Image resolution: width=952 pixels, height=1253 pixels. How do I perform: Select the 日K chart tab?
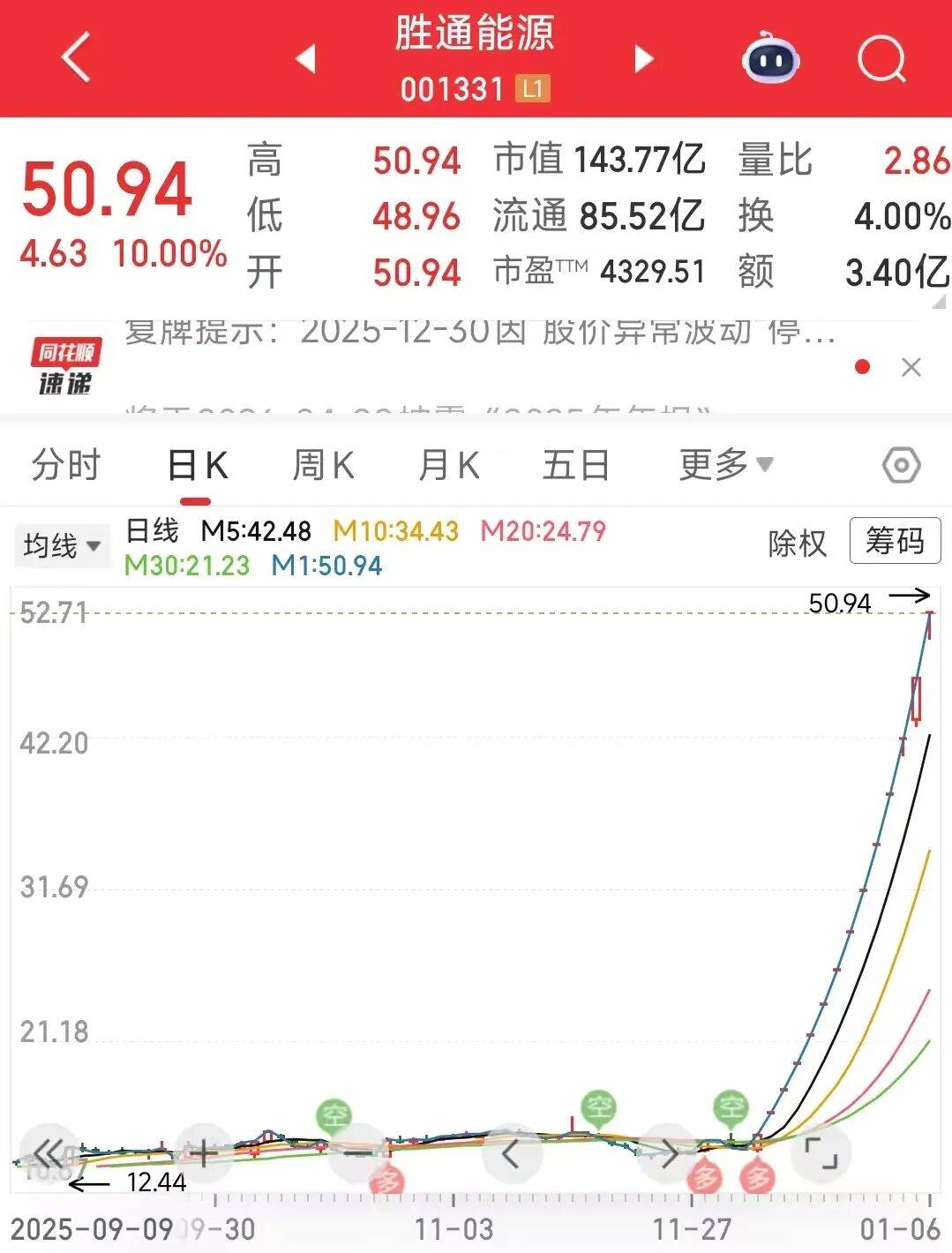[x=198, y=465]
